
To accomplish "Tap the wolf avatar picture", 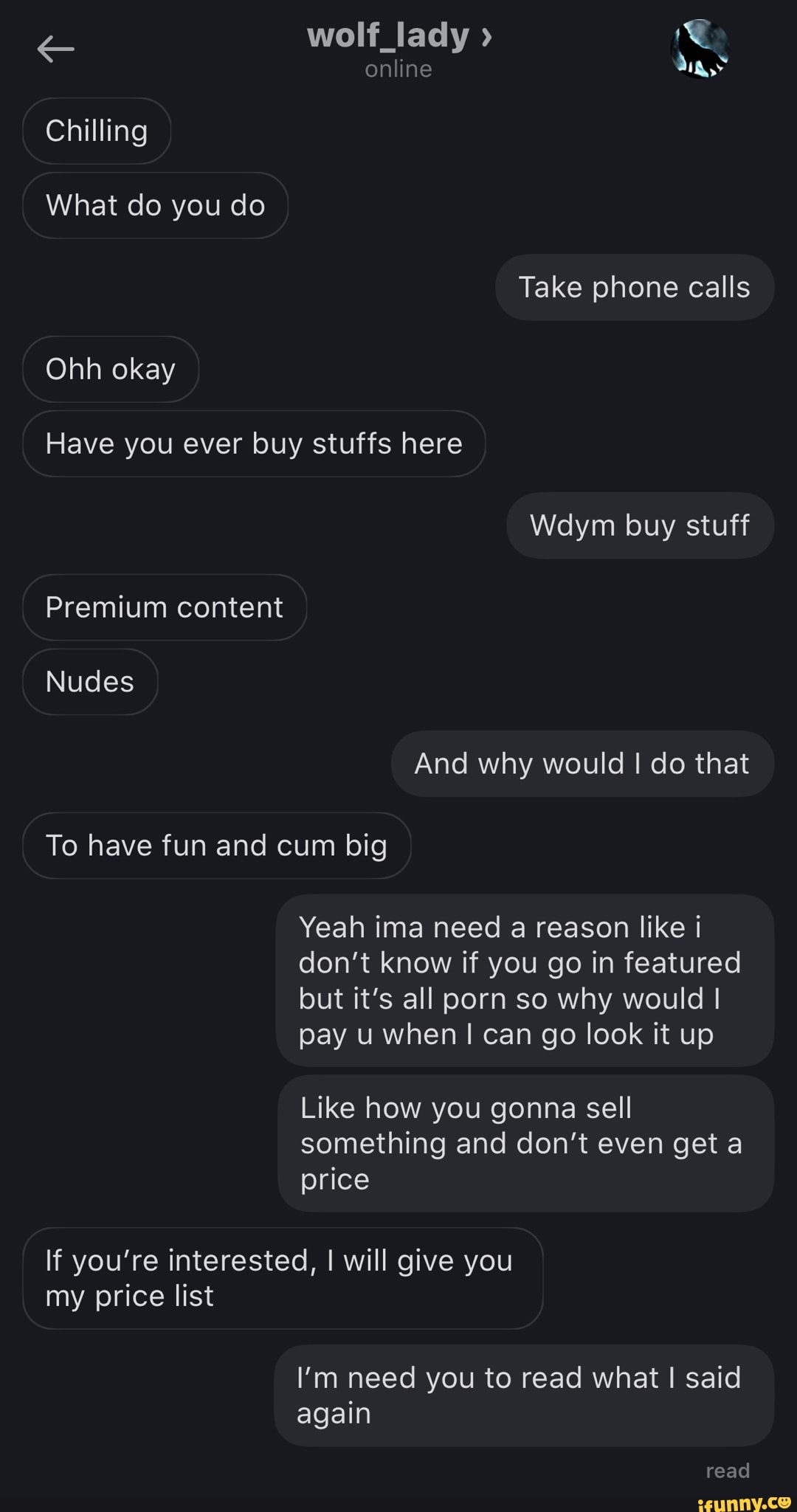I will pos(700,49).
